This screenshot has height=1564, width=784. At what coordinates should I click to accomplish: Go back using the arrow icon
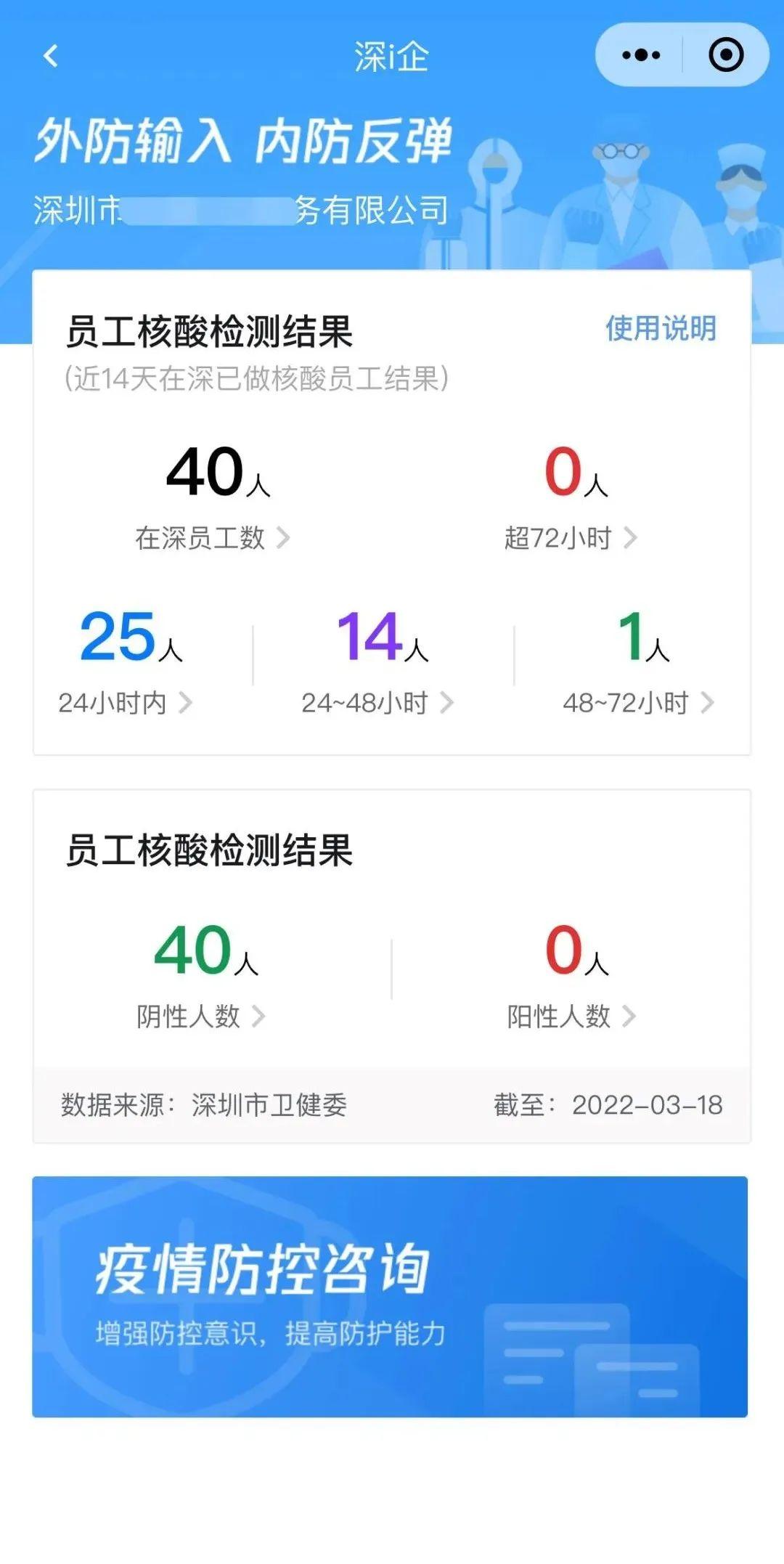point(51,56)
